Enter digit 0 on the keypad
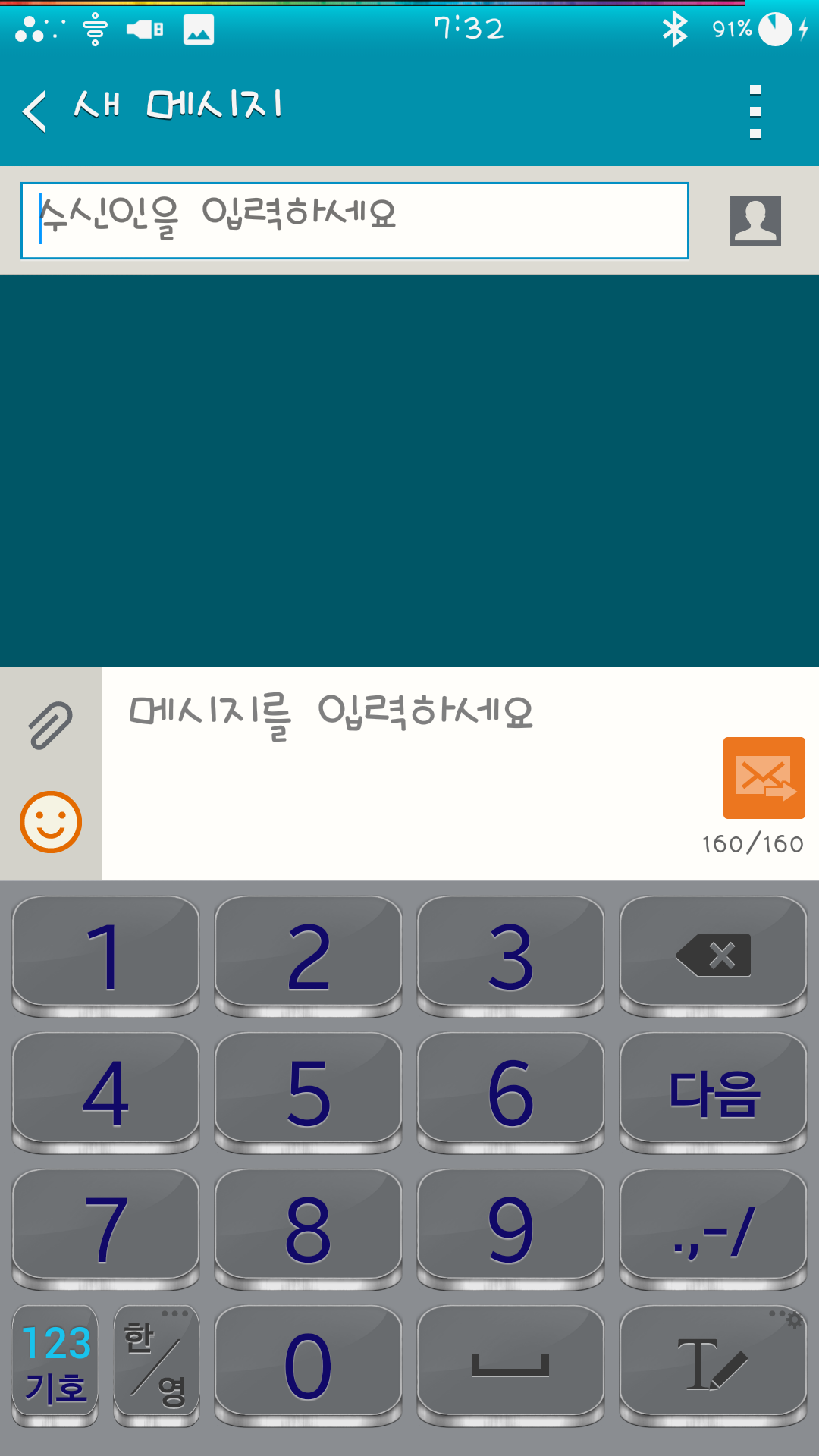 [x=308, y=1363]
